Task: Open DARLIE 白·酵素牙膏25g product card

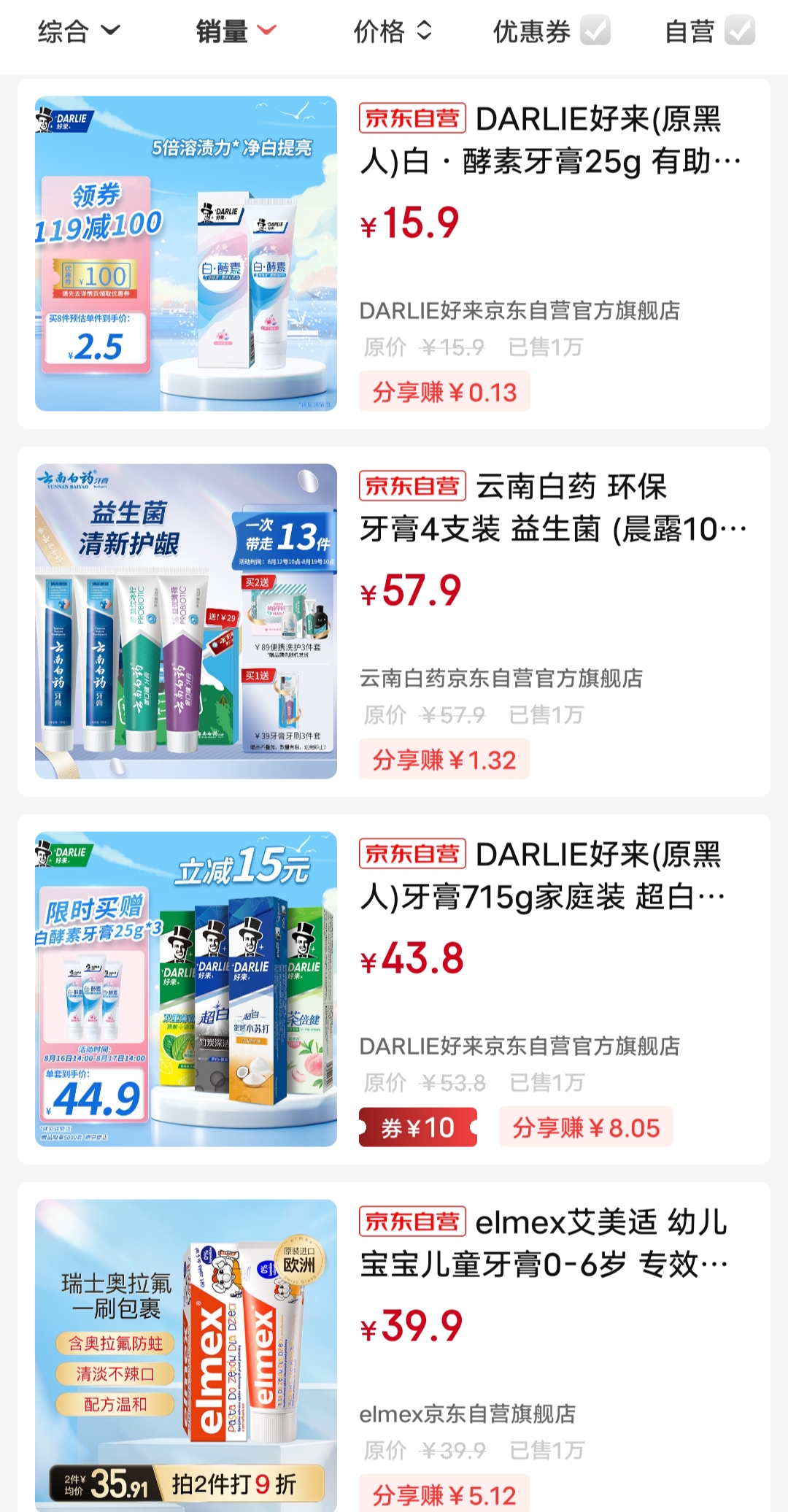Action: pyautogui.click(x=550, y=140)
